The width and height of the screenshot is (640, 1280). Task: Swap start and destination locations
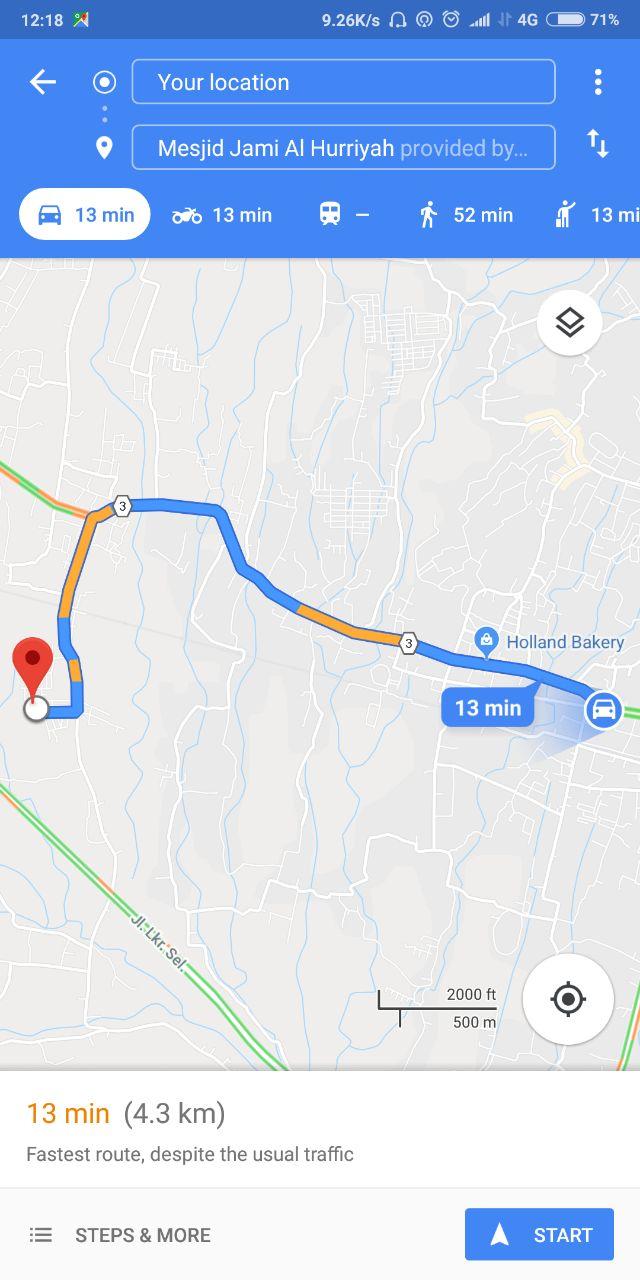point(598,144)
